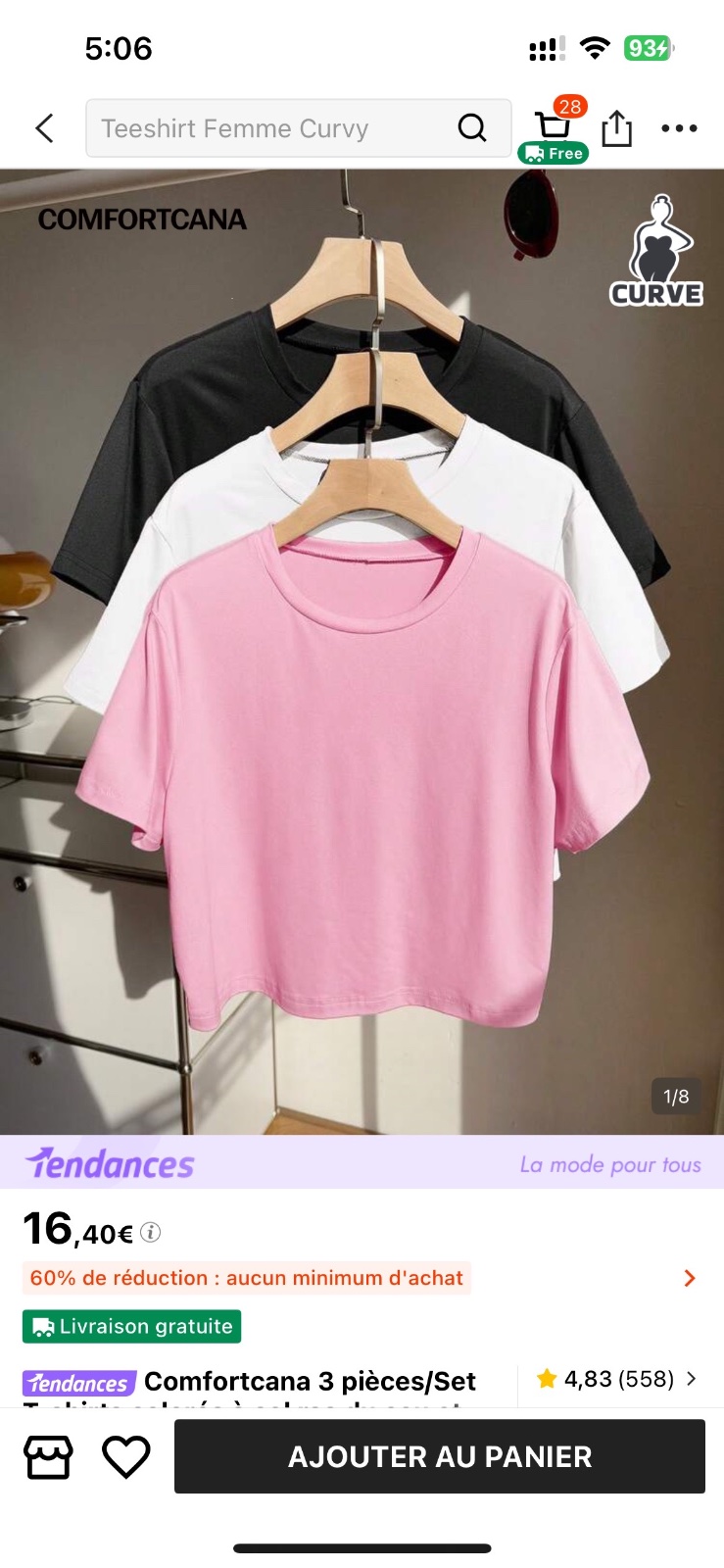The width and height of the screenshot is (724, 1568).
Task: Open the 60% de réduction offer details
Action: [x=362, y=1278]
